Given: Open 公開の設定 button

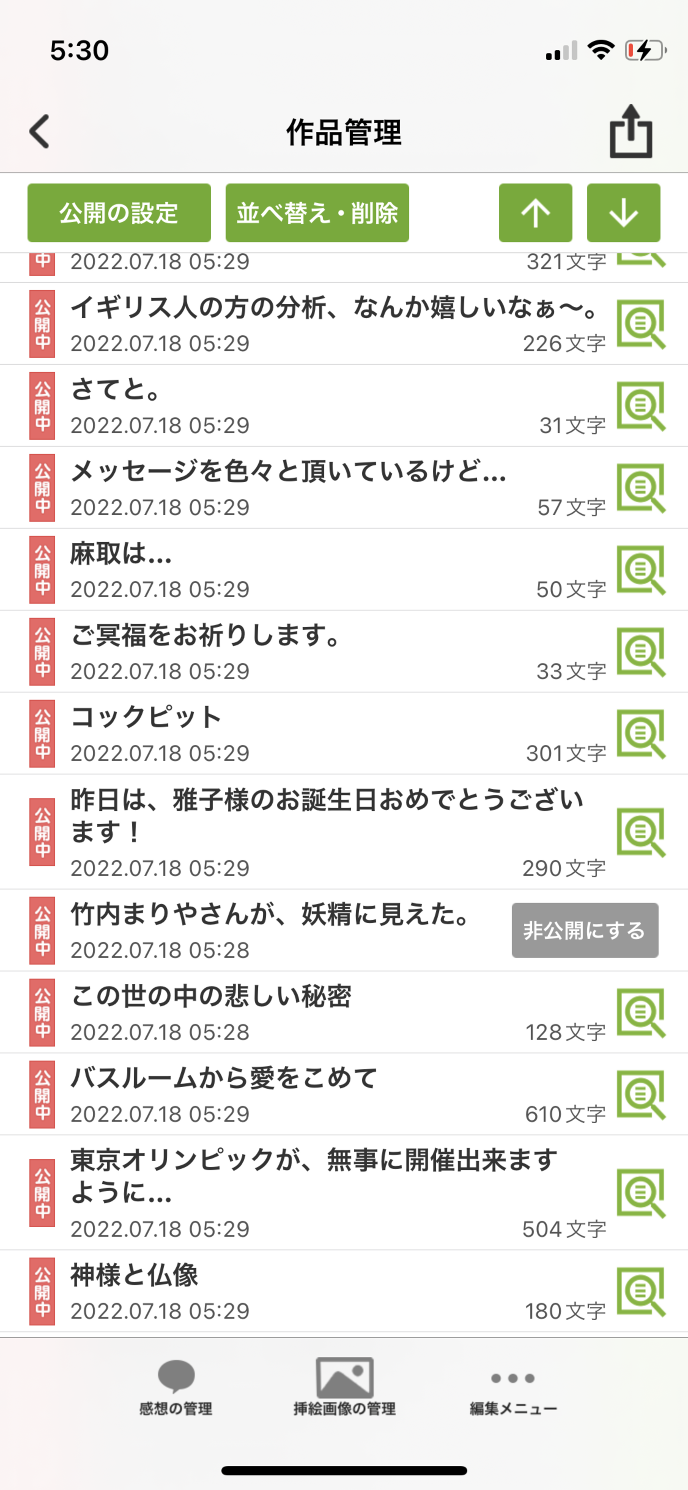Looking at the screenshot, I should (x=119, y=213).
